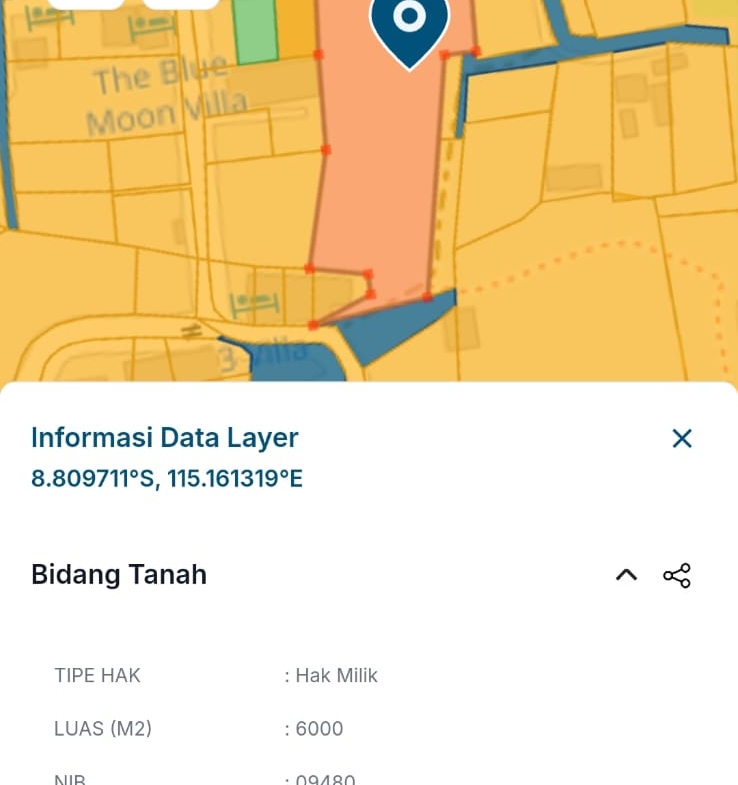Screen dimensions: 738x785
Task: Tap the blue location pin marker
Action: (409, 25)
